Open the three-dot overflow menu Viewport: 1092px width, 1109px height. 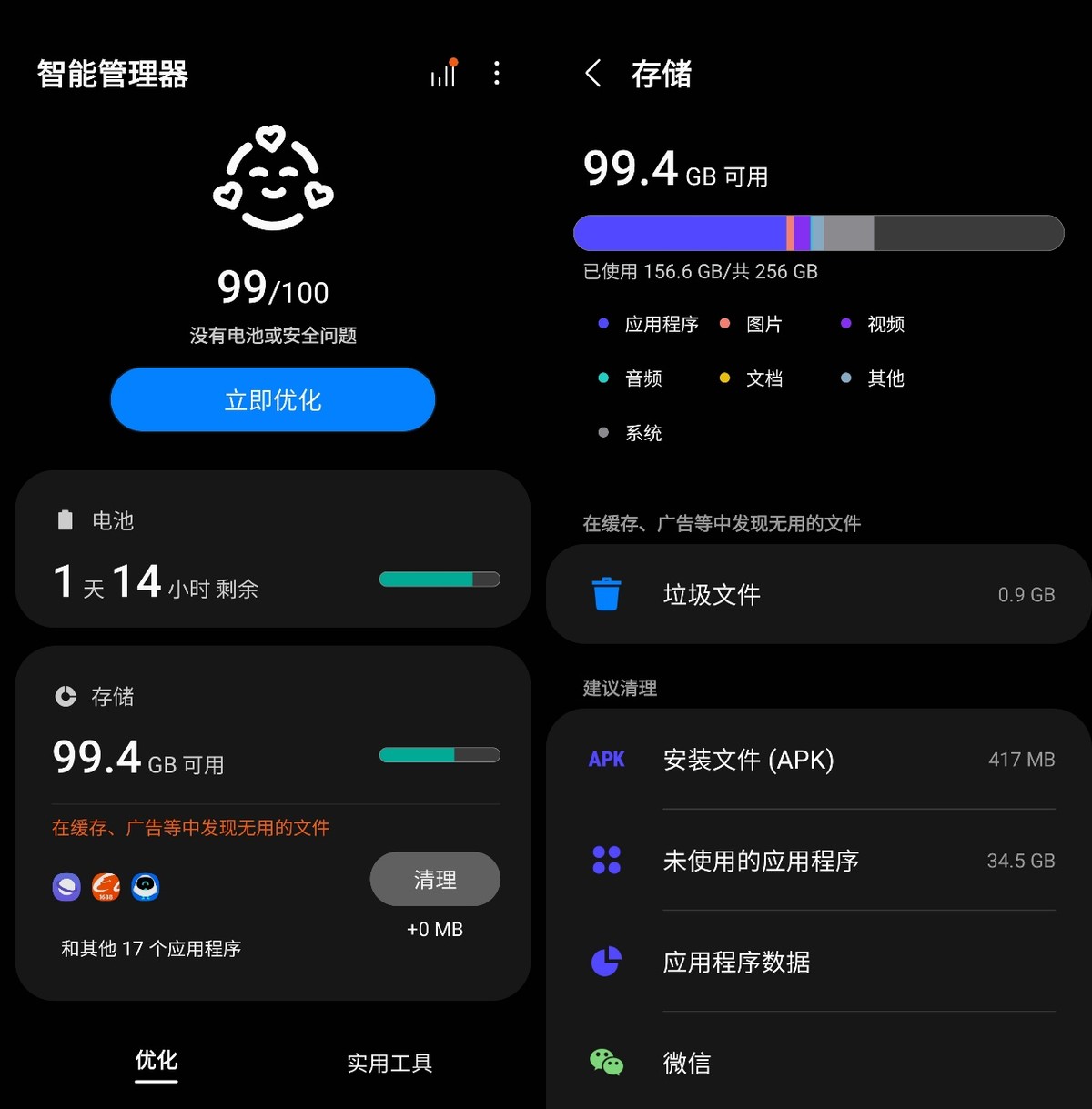pos(497,73)
